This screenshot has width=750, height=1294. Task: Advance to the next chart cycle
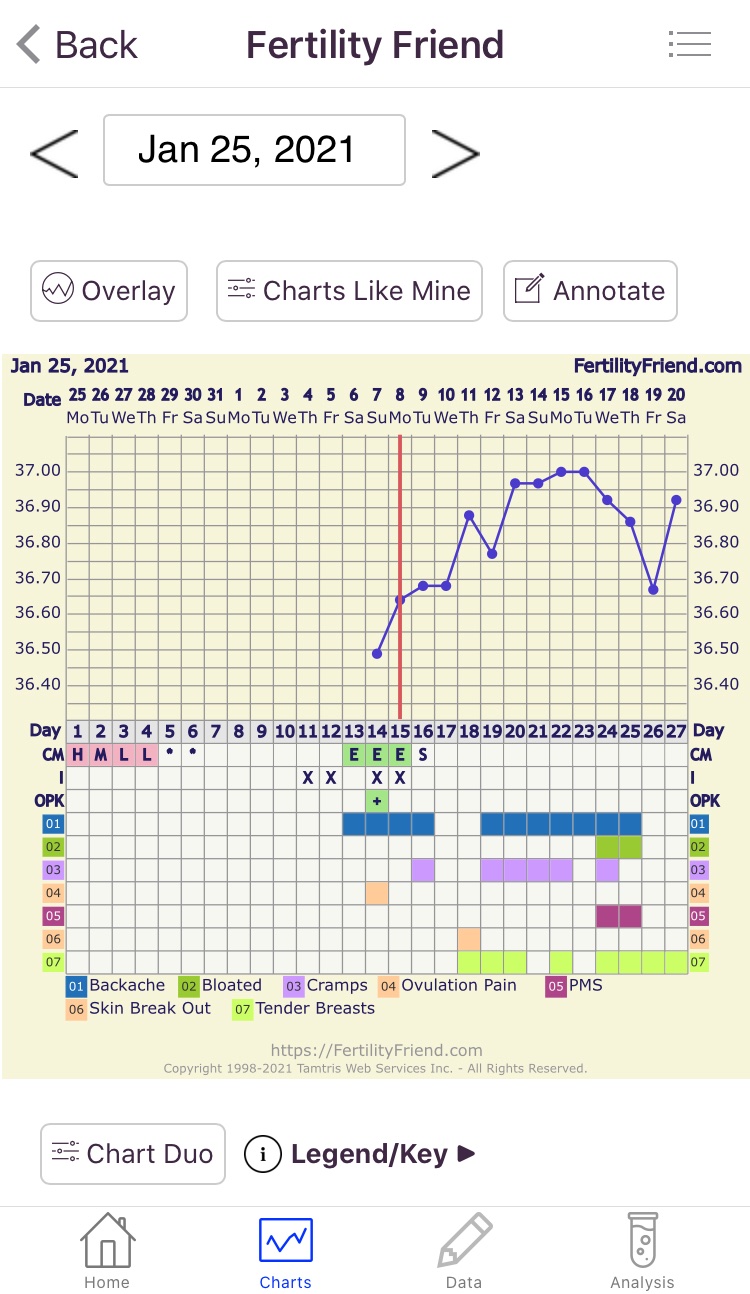(455, 151)
